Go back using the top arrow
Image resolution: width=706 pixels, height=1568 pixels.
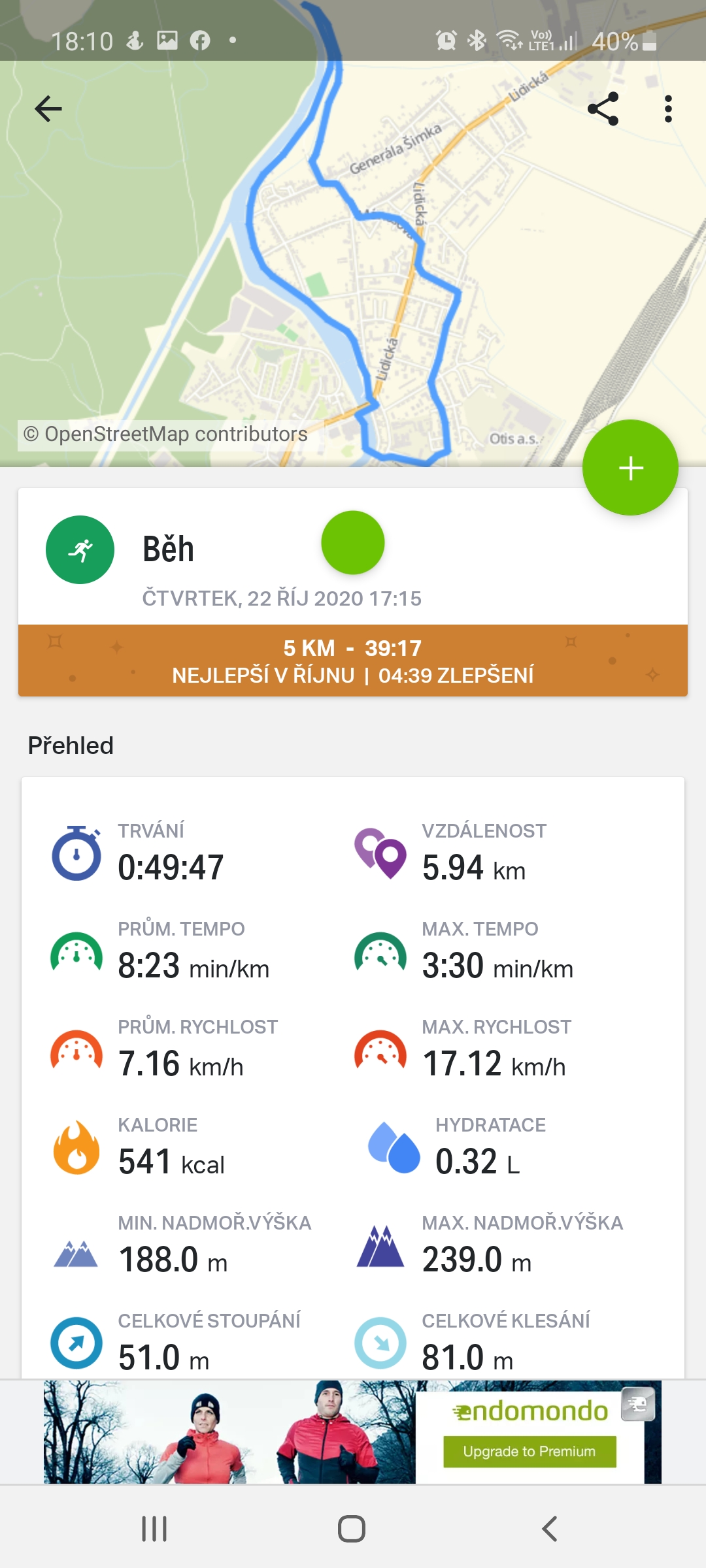[x=48, y=108]
